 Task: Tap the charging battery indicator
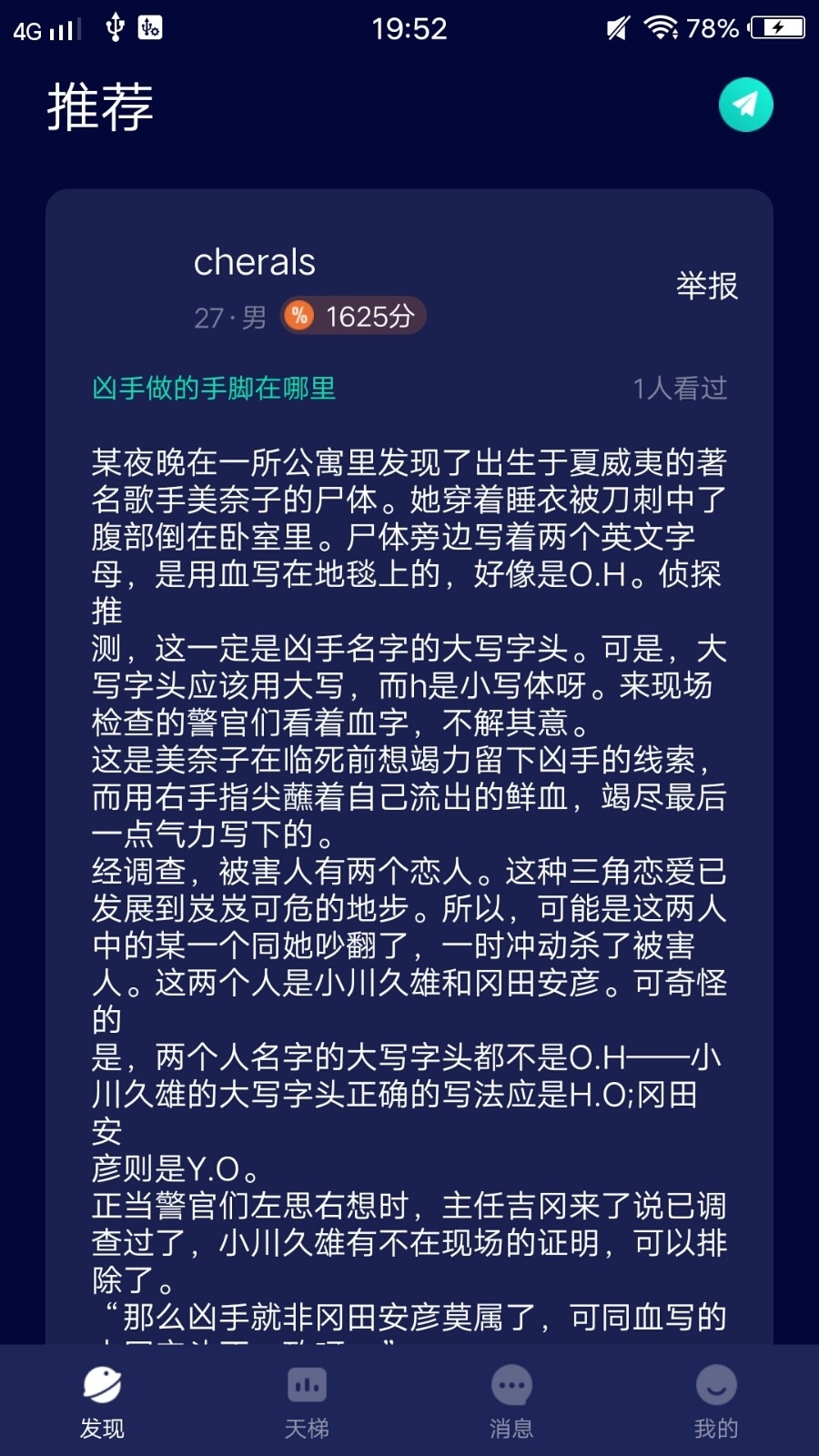pyautogui.click(x=778, y=27)
